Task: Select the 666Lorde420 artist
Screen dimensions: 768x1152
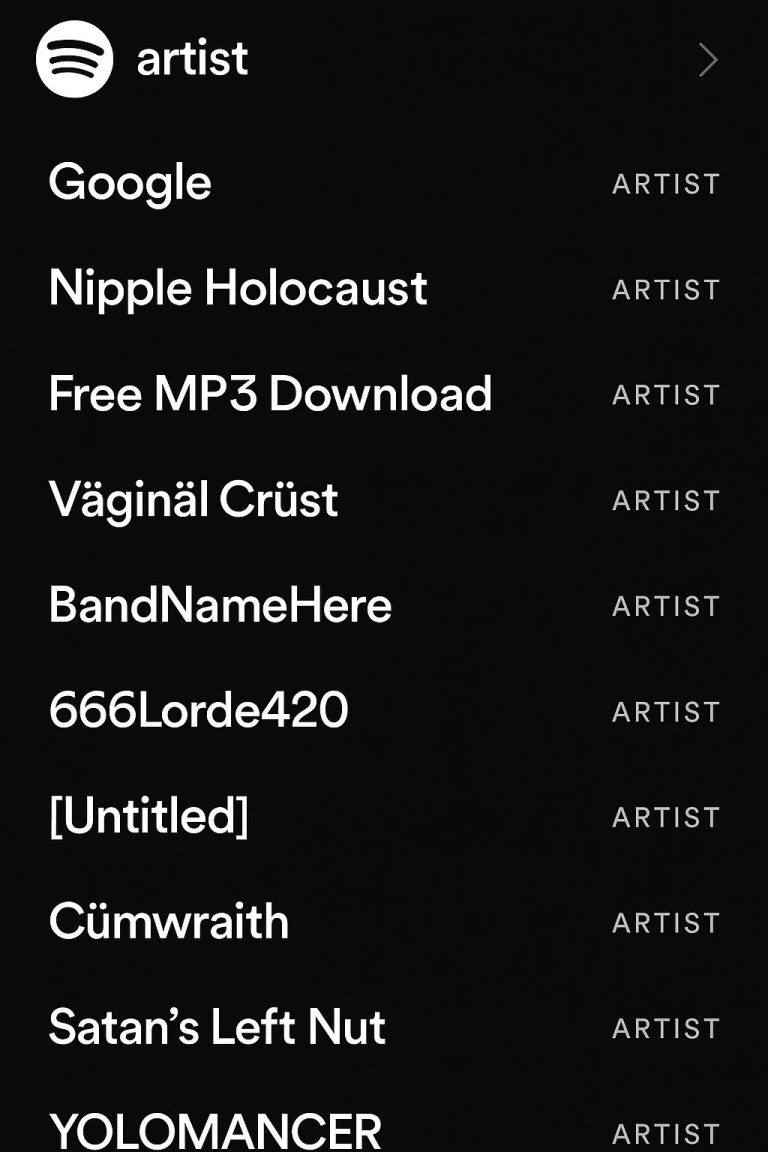Action: [198, 711]
